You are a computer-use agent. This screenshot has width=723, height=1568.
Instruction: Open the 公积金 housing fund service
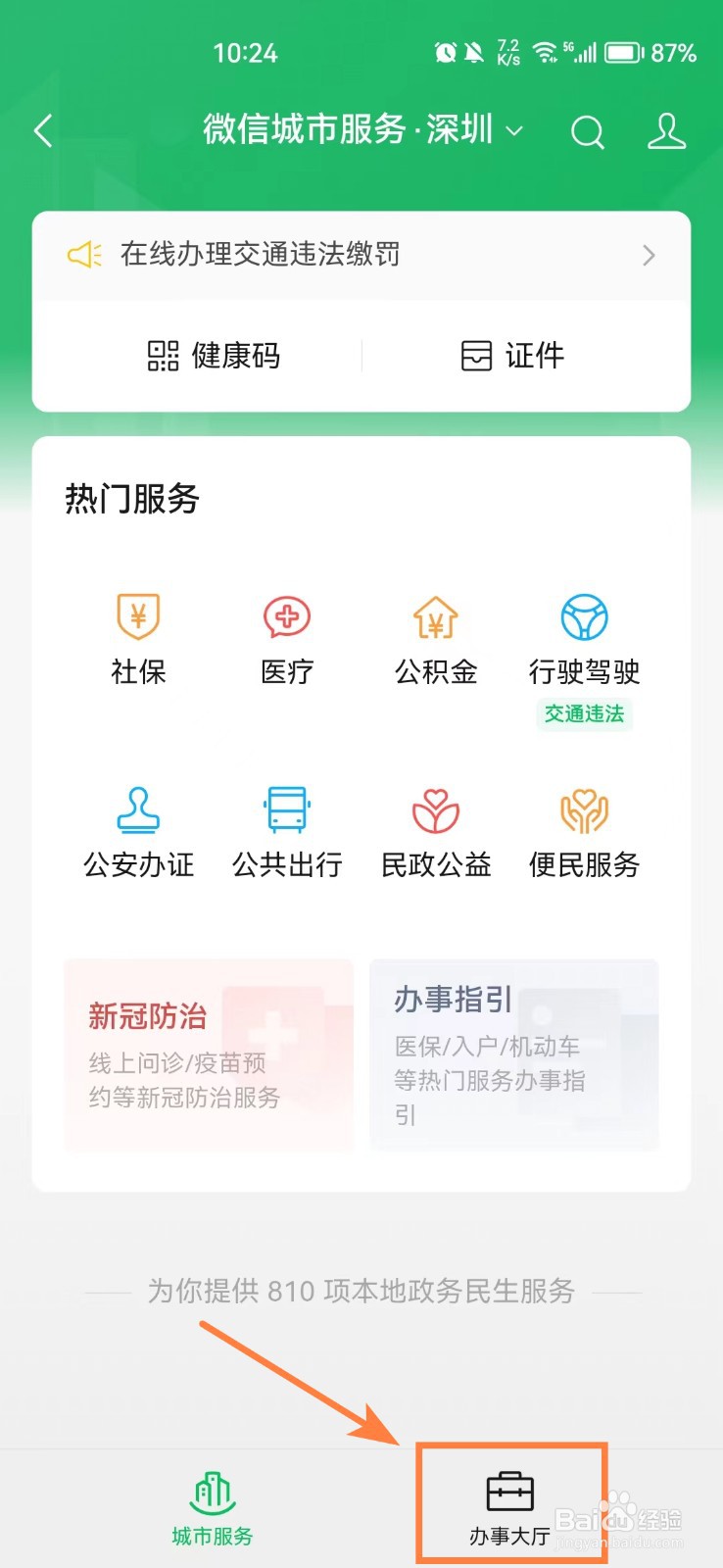tap(435, 637)
